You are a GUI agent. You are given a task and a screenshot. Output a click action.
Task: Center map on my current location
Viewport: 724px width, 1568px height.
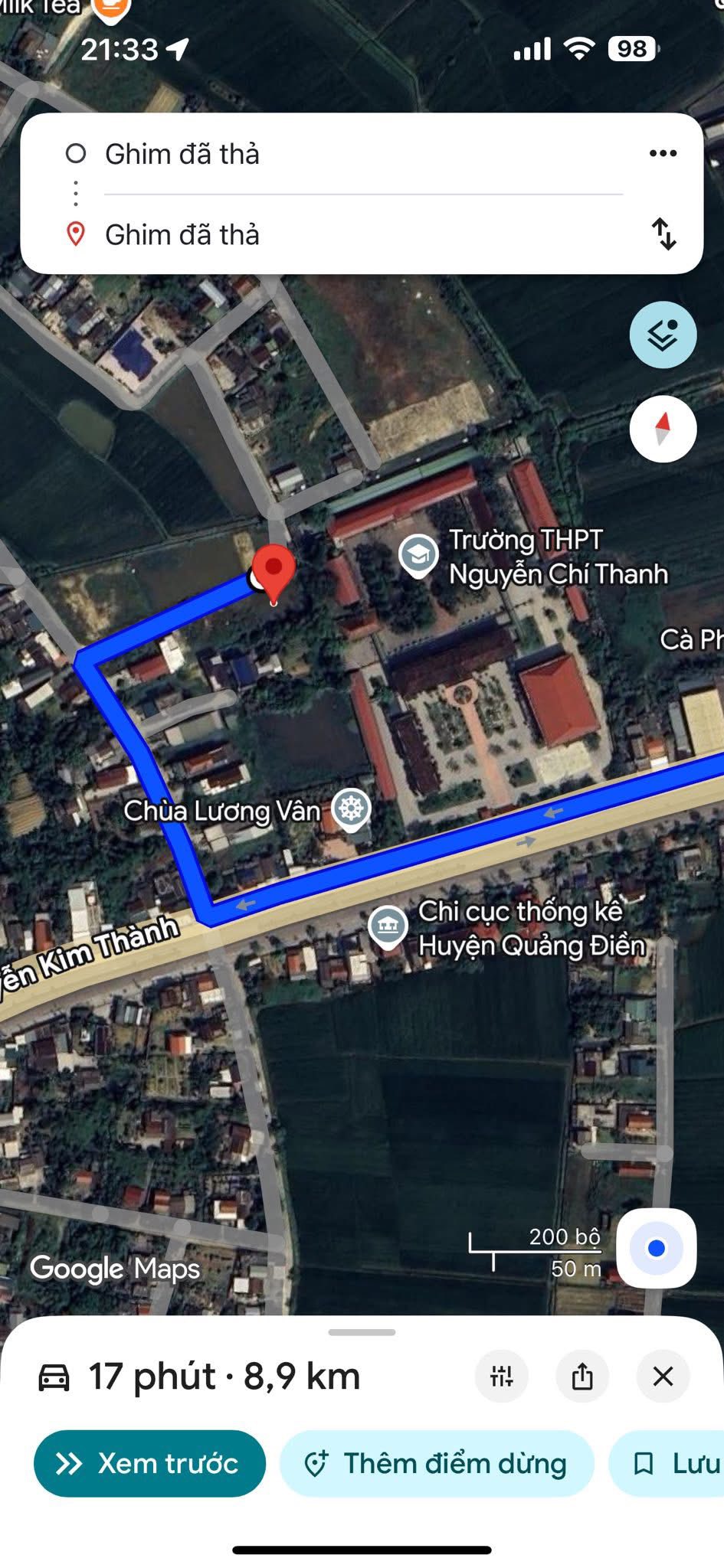pos(656,1248)
